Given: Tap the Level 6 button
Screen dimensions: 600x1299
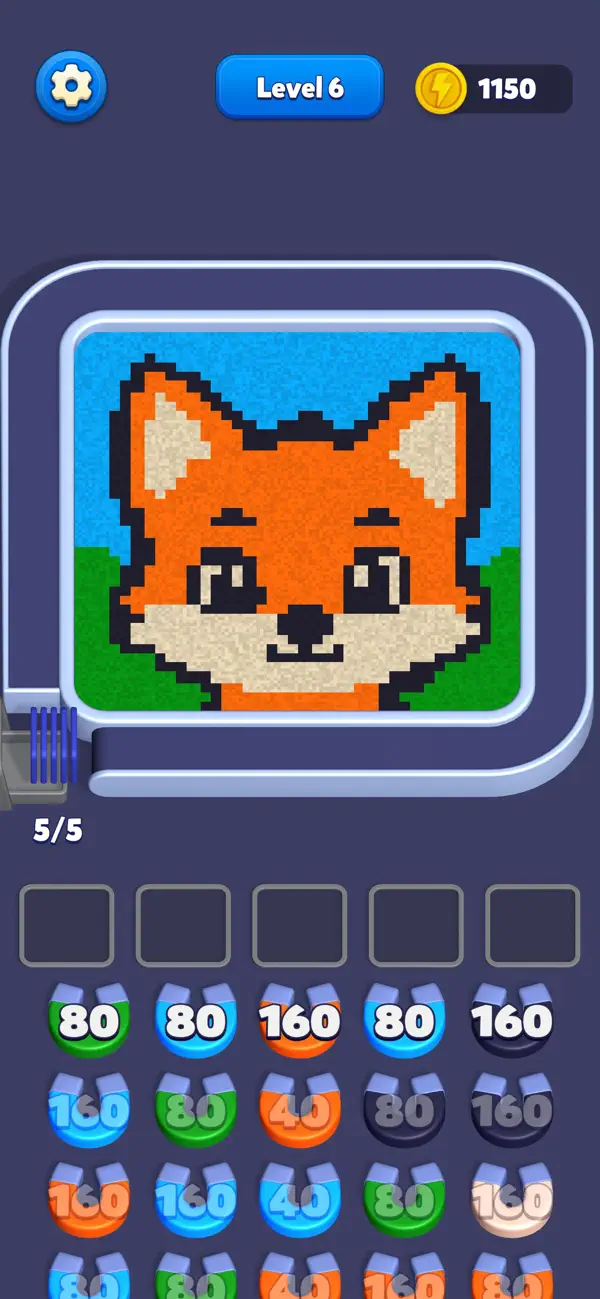Looking at the screenshot, I should (300, 88).
